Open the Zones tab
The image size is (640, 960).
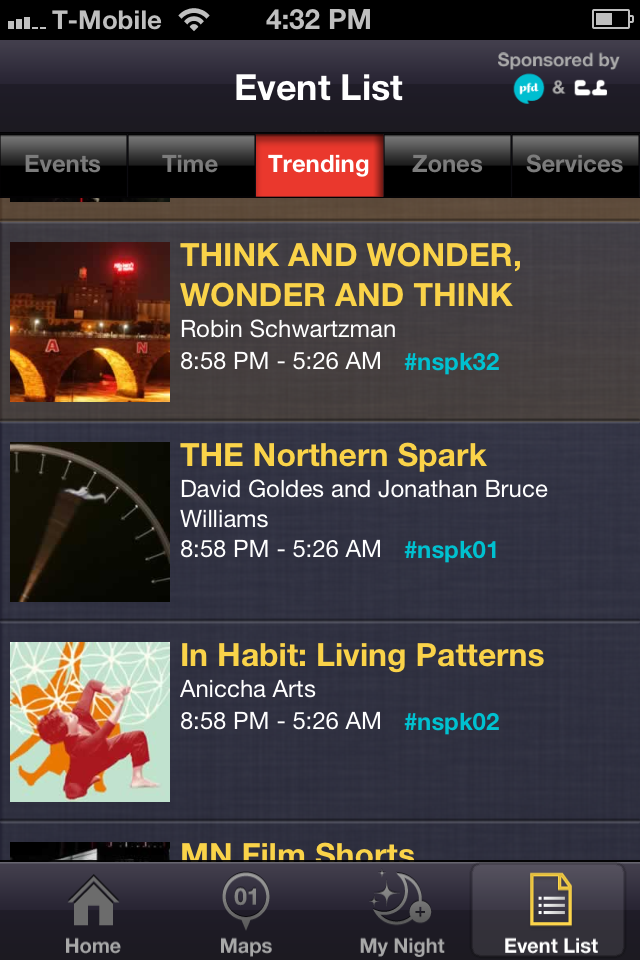447,165
